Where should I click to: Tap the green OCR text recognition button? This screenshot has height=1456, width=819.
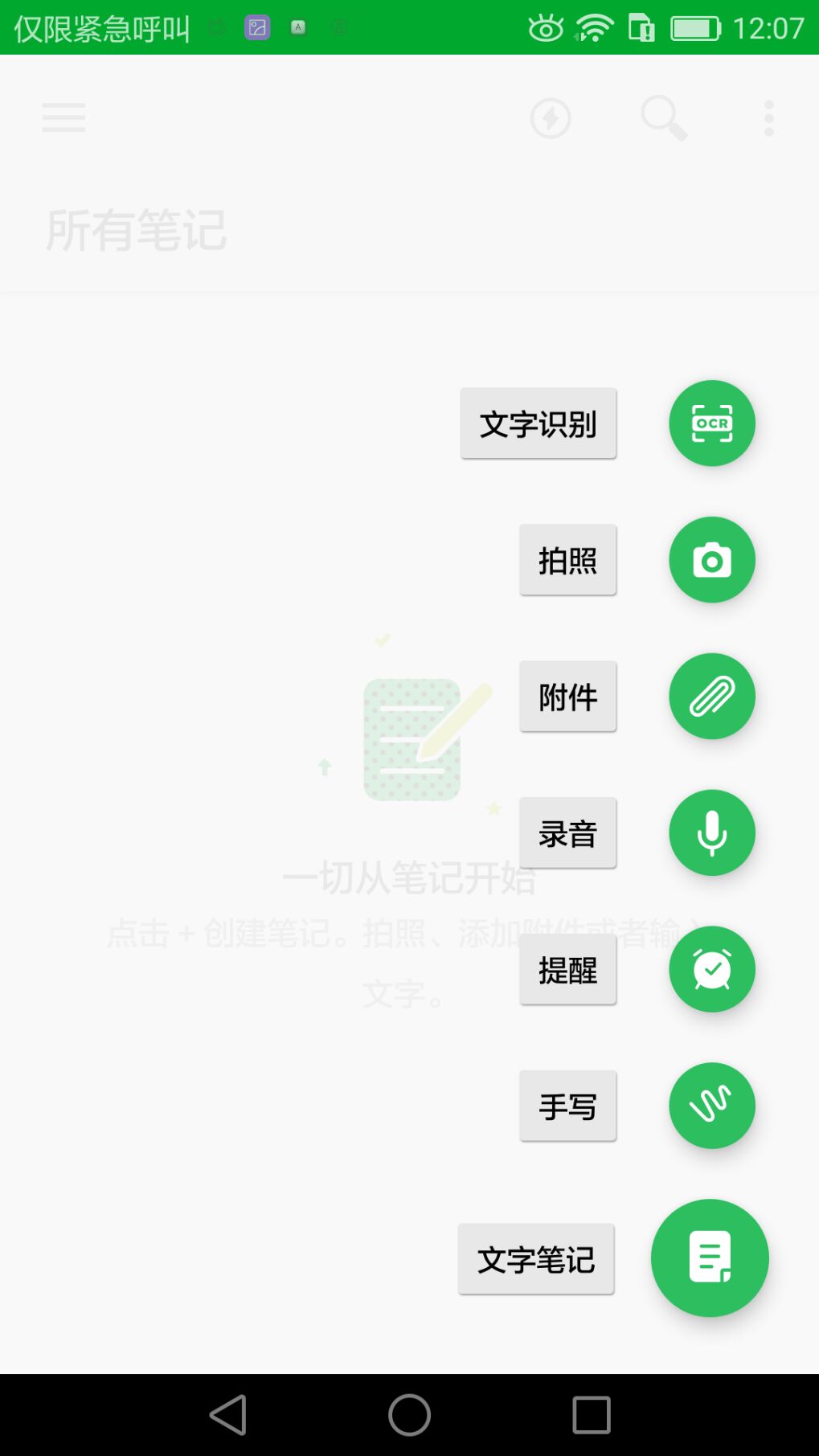711,423
